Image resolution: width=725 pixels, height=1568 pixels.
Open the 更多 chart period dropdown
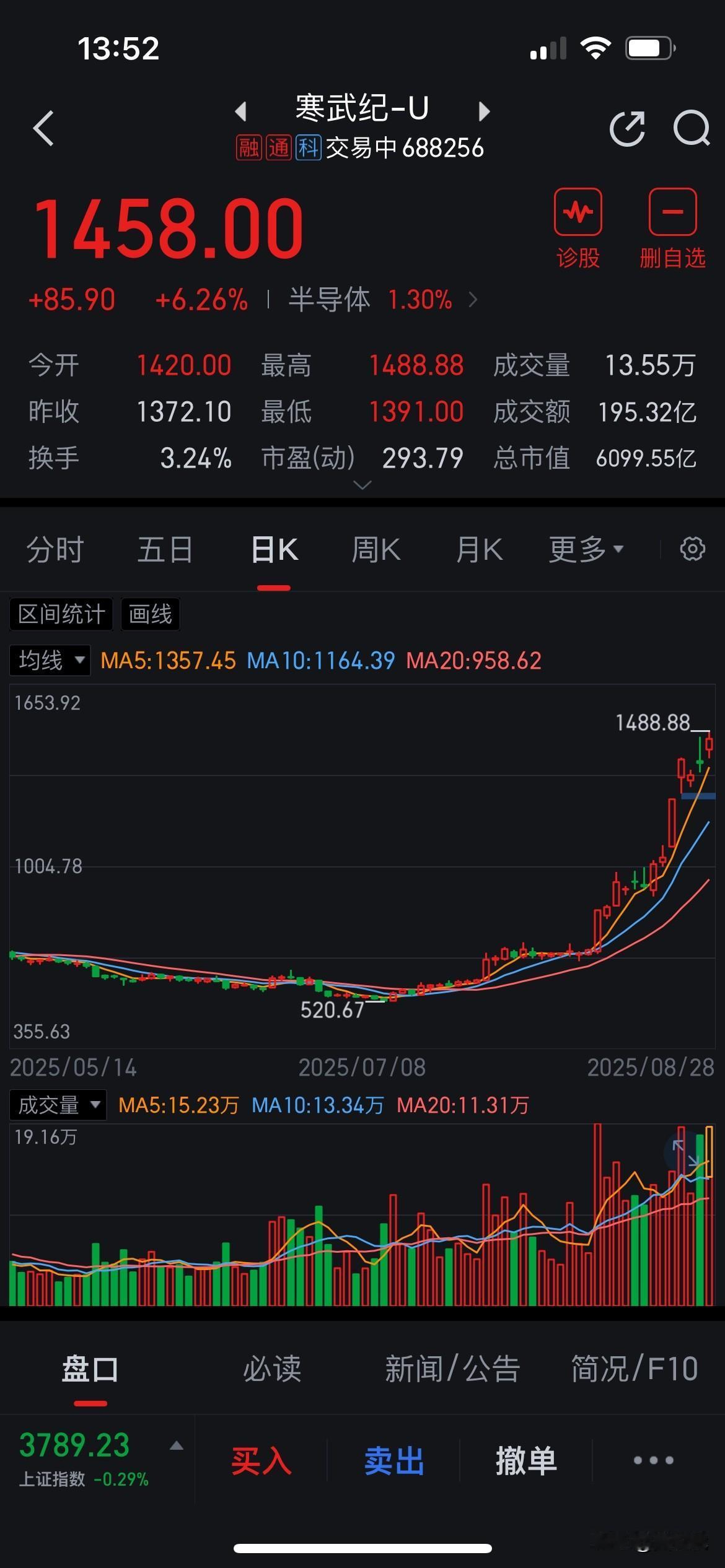click(x=586, y=549)
